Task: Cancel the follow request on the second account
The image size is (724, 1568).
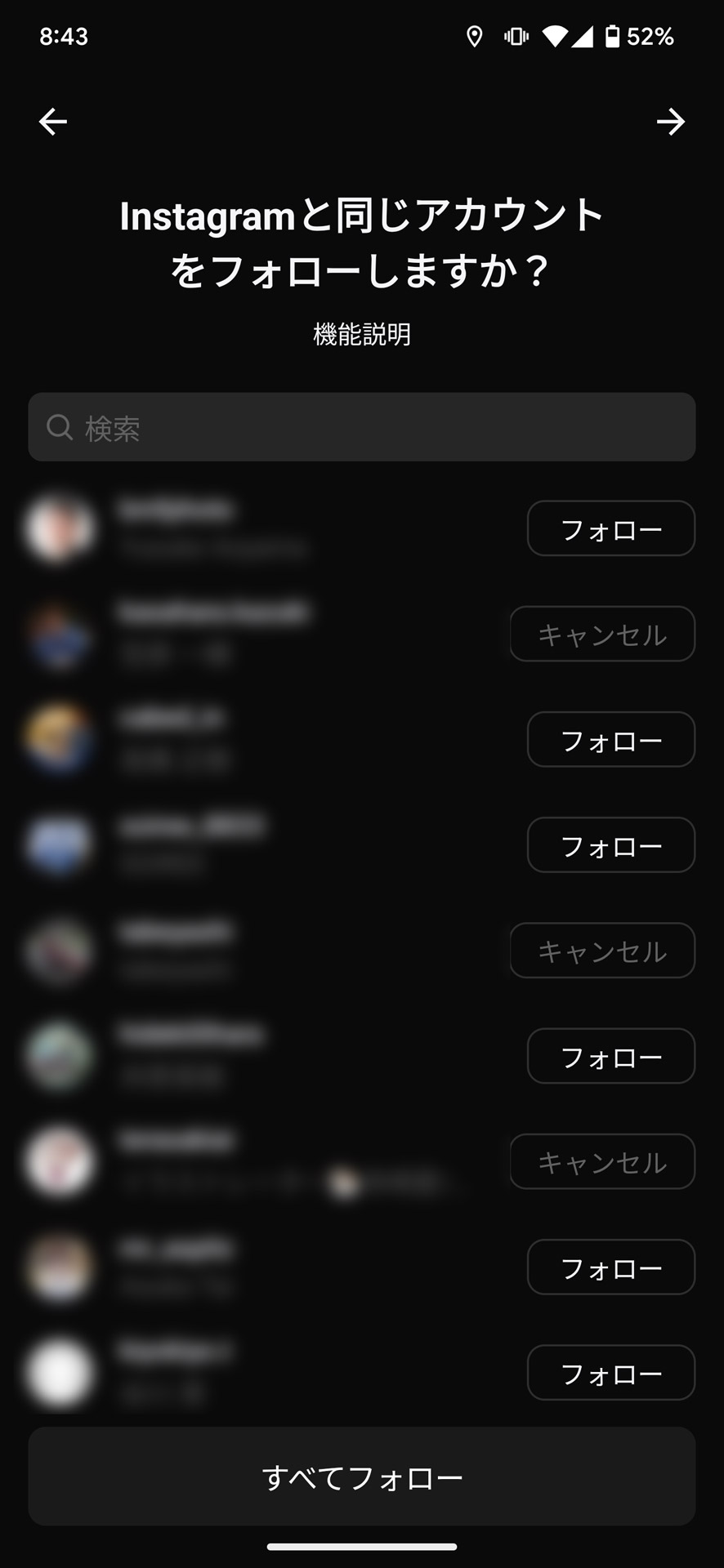Action: 602,635
